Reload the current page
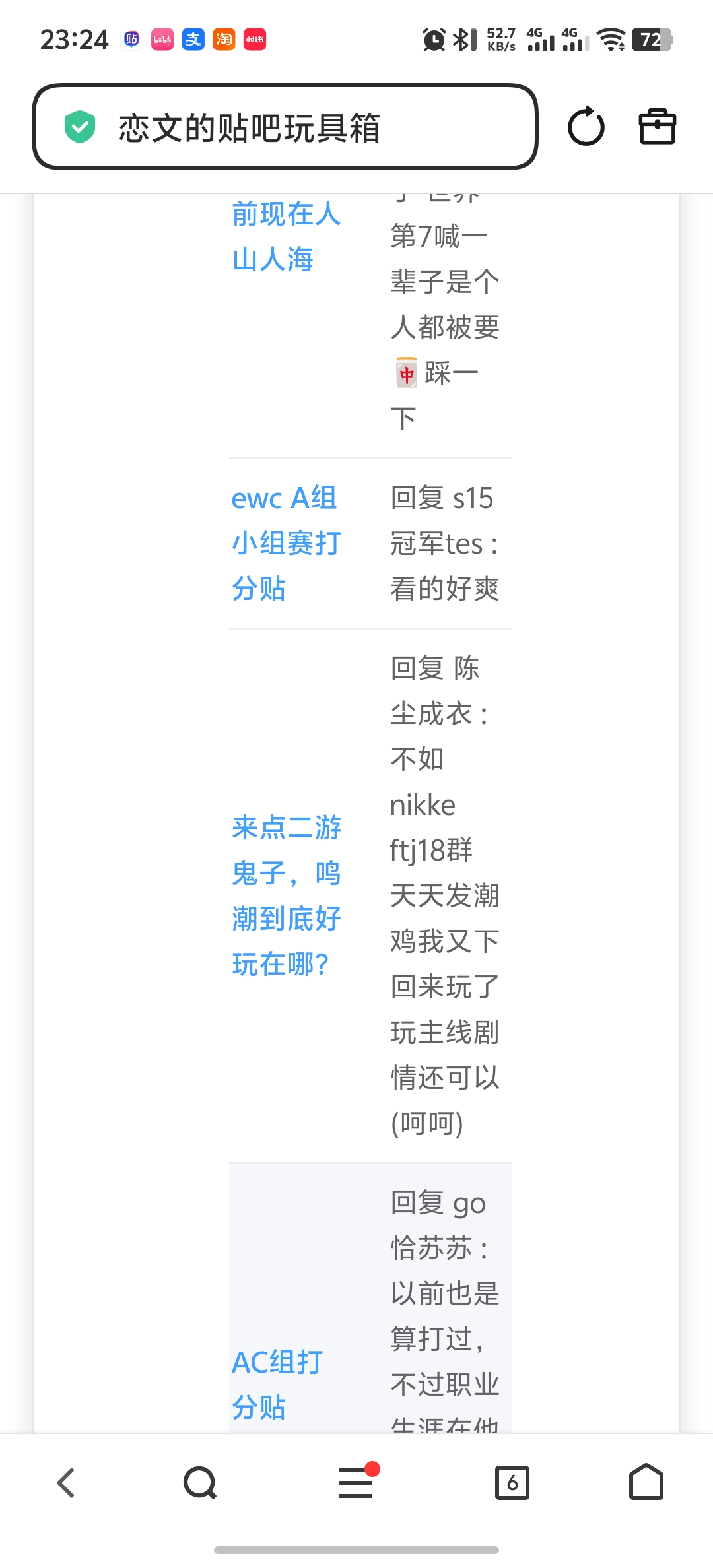This screenshot has width=713, height=1568. (586, 127)
